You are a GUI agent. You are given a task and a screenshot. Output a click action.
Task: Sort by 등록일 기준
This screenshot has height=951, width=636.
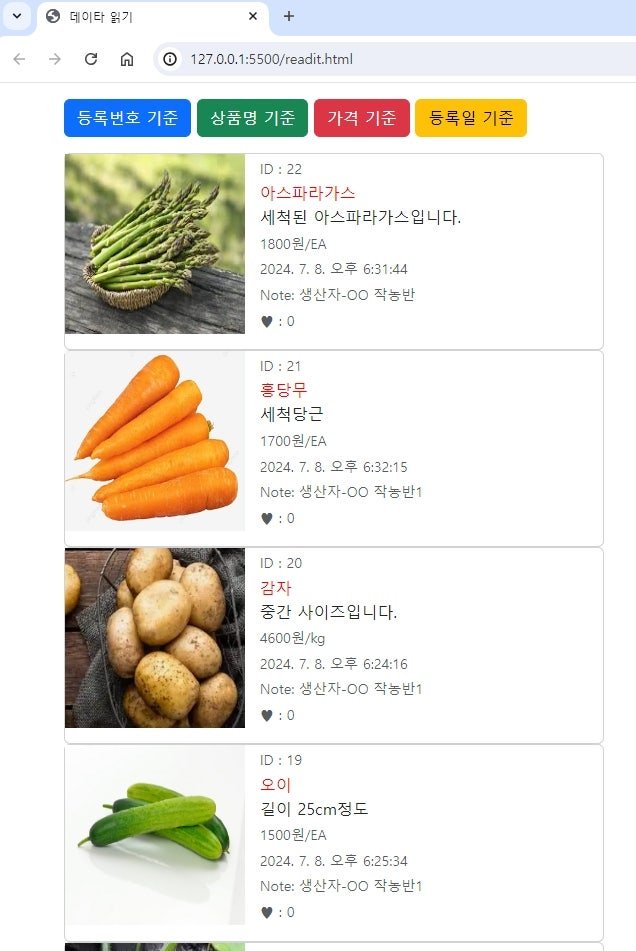click(x=471, y=118)
